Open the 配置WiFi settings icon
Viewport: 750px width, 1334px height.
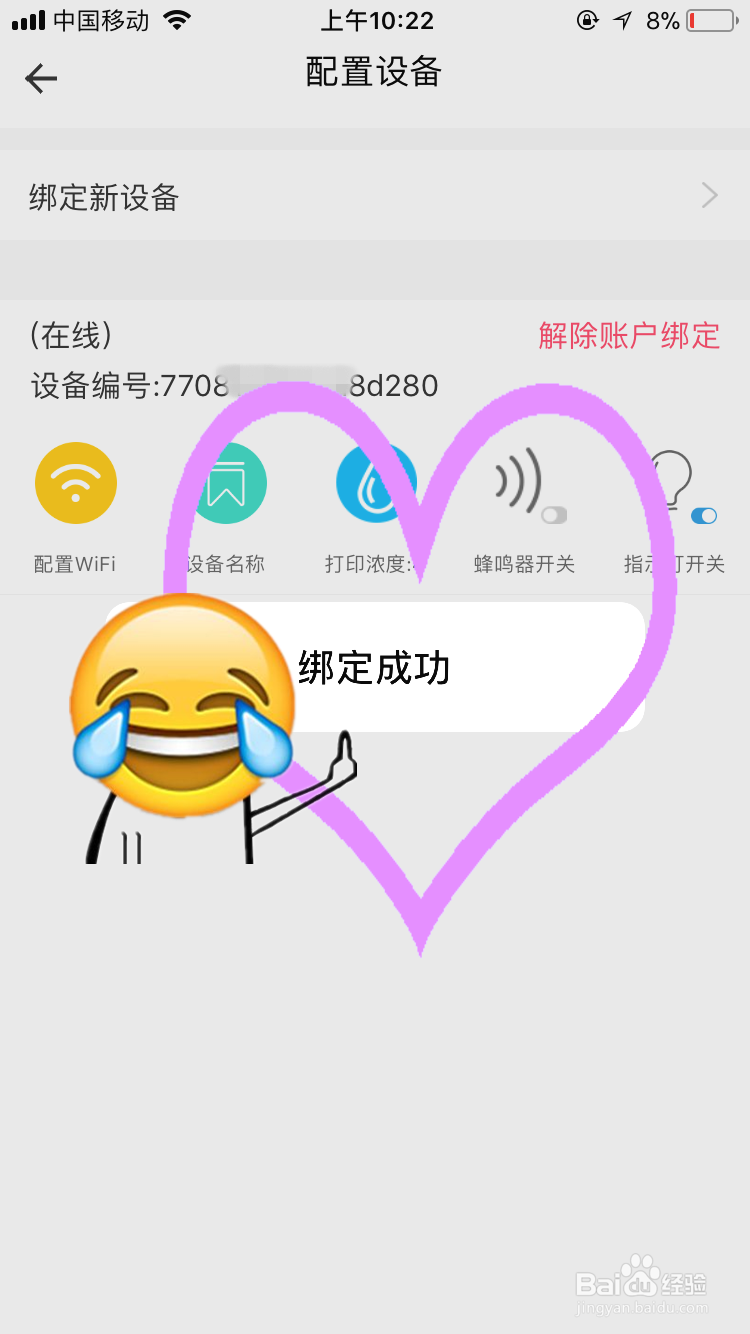tap(75, 482)
